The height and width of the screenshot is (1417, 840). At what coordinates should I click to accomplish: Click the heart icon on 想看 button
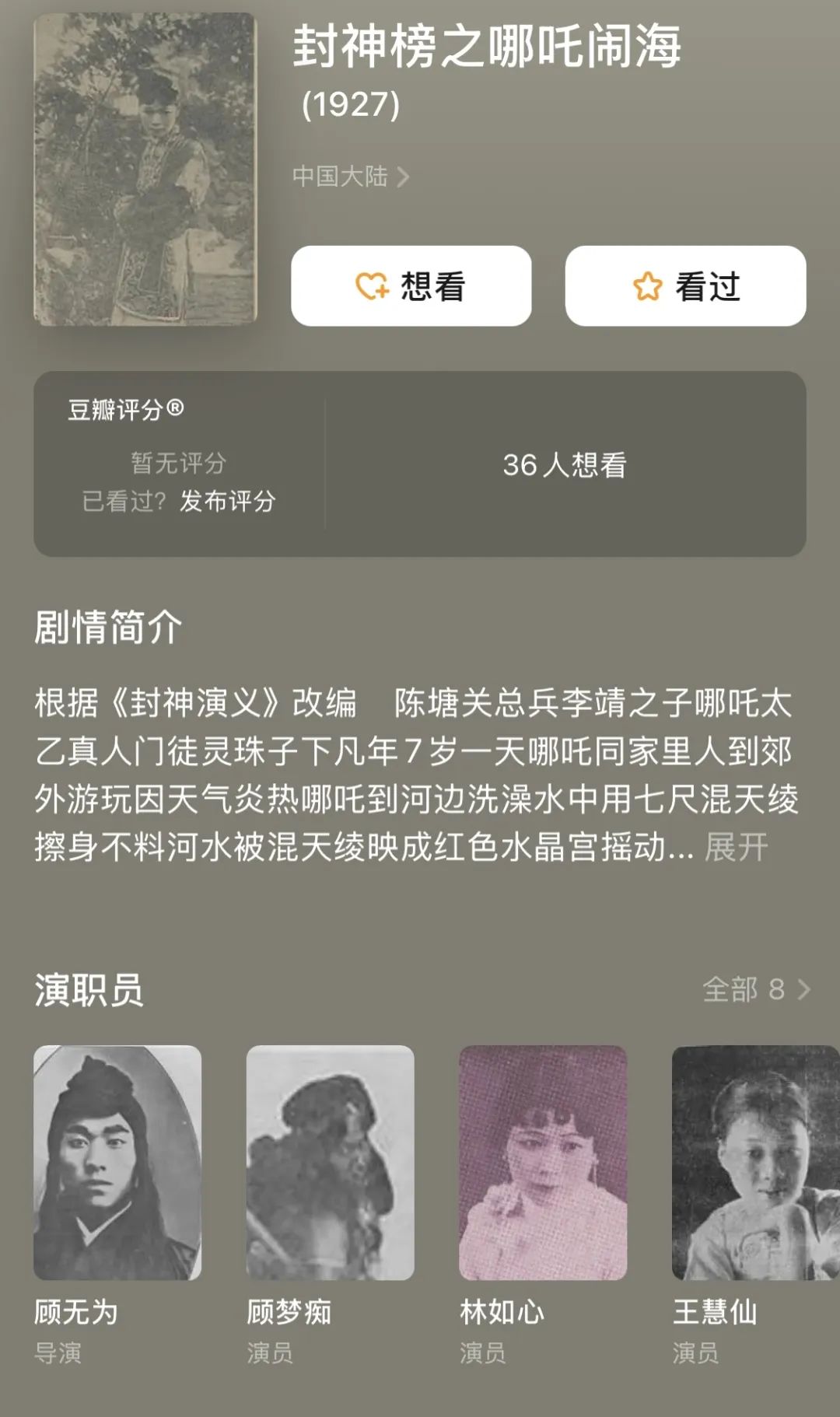[371, 285]
